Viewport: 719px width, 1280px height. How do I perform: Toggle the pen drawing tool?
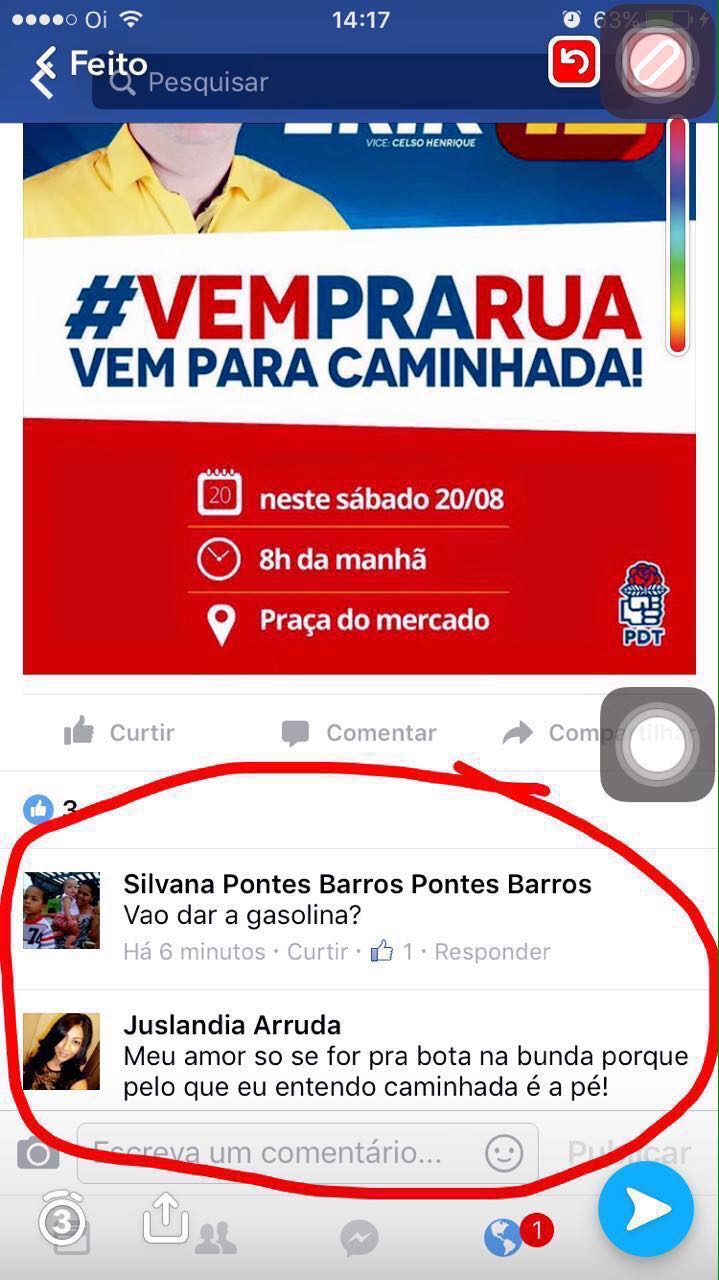click(658, 62)
